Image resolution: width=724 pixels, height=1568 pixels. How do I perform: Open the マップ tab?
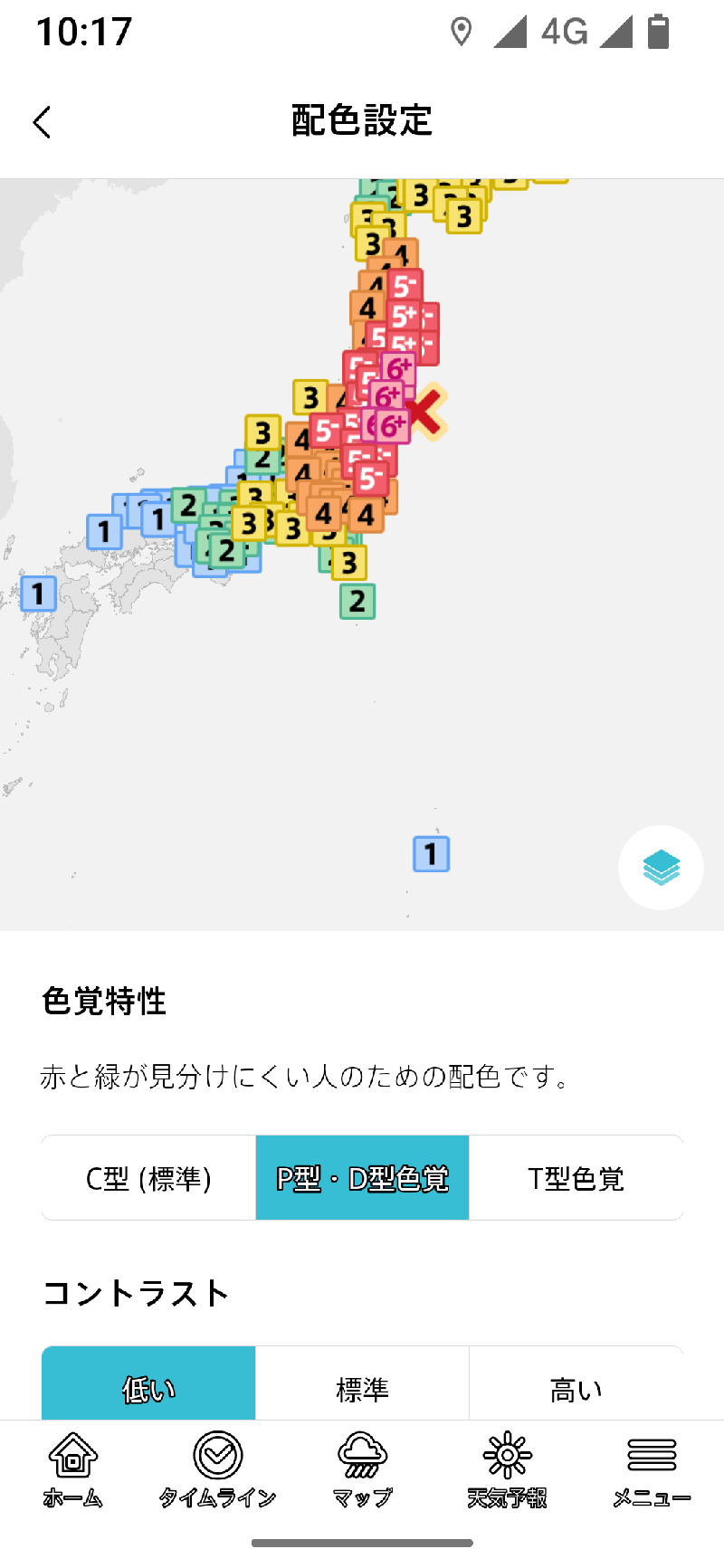362,1470
